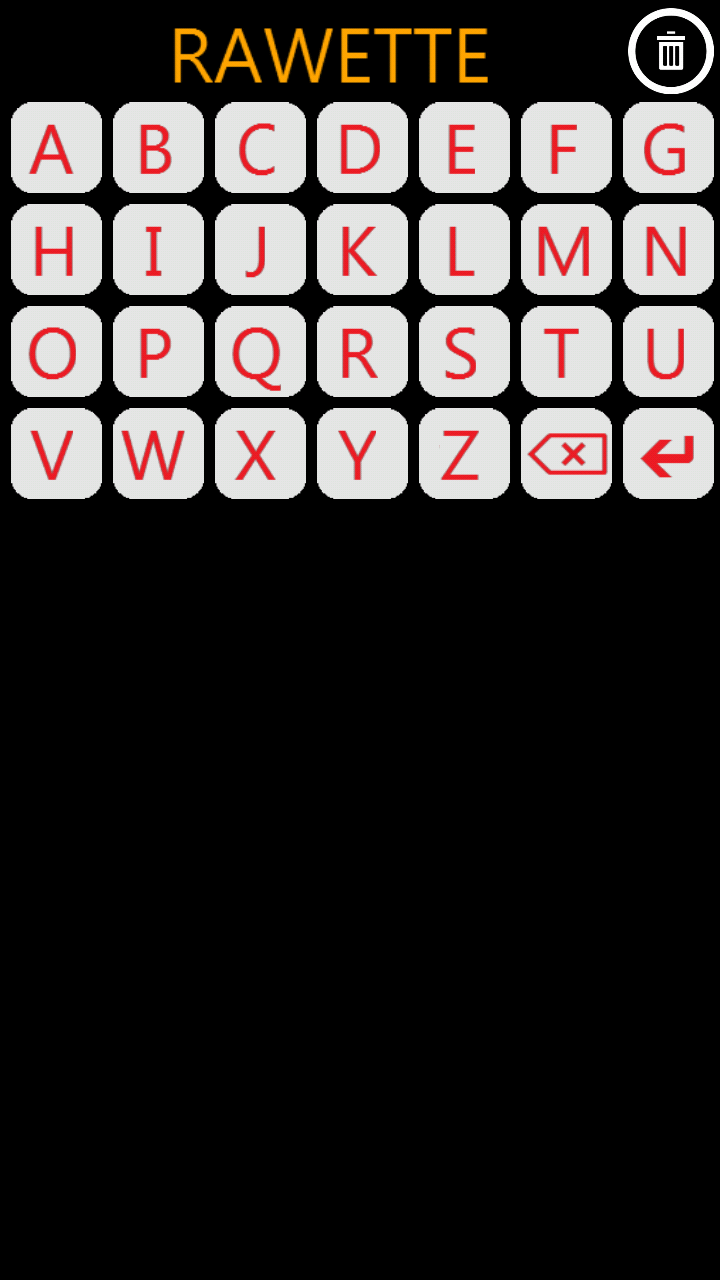Tap the letter K key
720x1280 pixels.
[362, 250]
